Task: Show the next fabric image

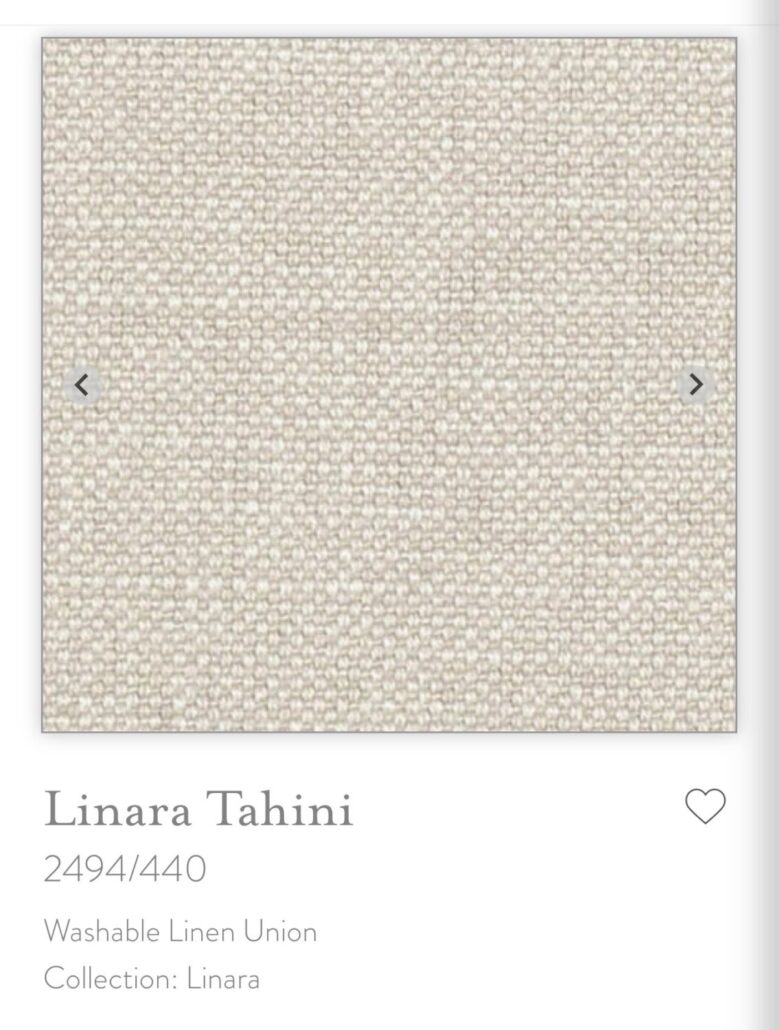Action: point(696,385)
